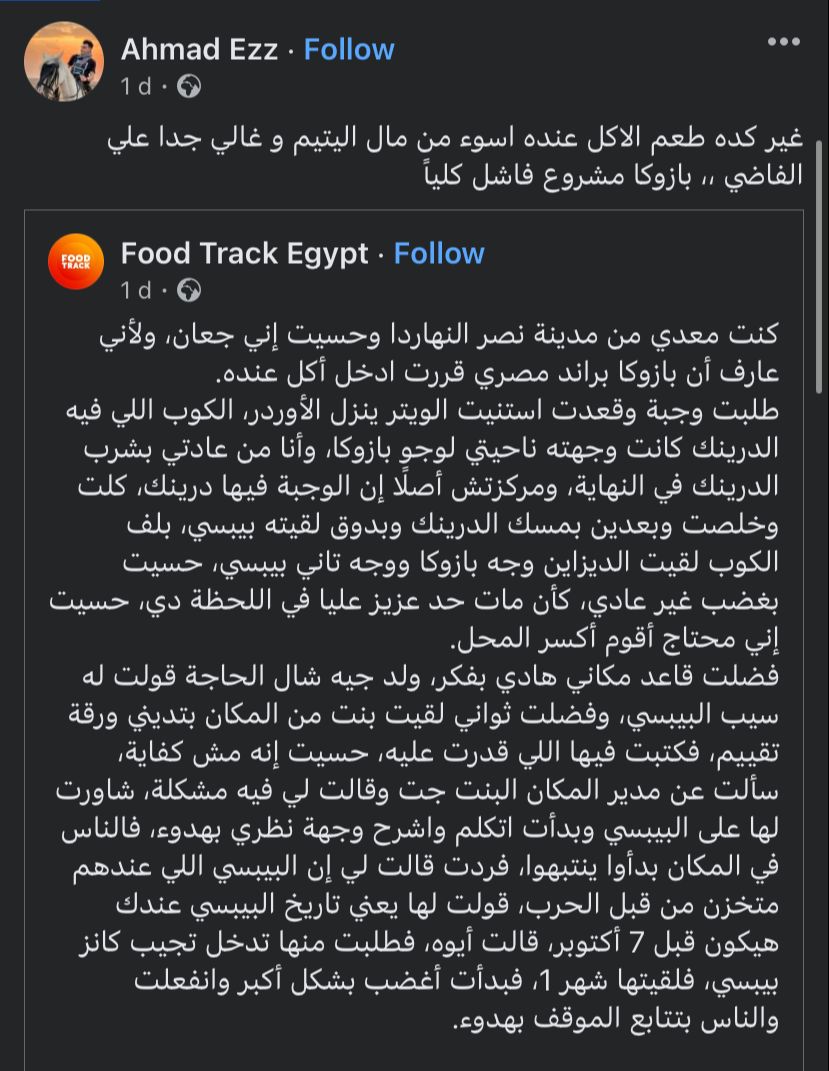Open Food Track Egypt page name
The image size is (829, 1071).
pyautogui.click(x=245, y=254)
